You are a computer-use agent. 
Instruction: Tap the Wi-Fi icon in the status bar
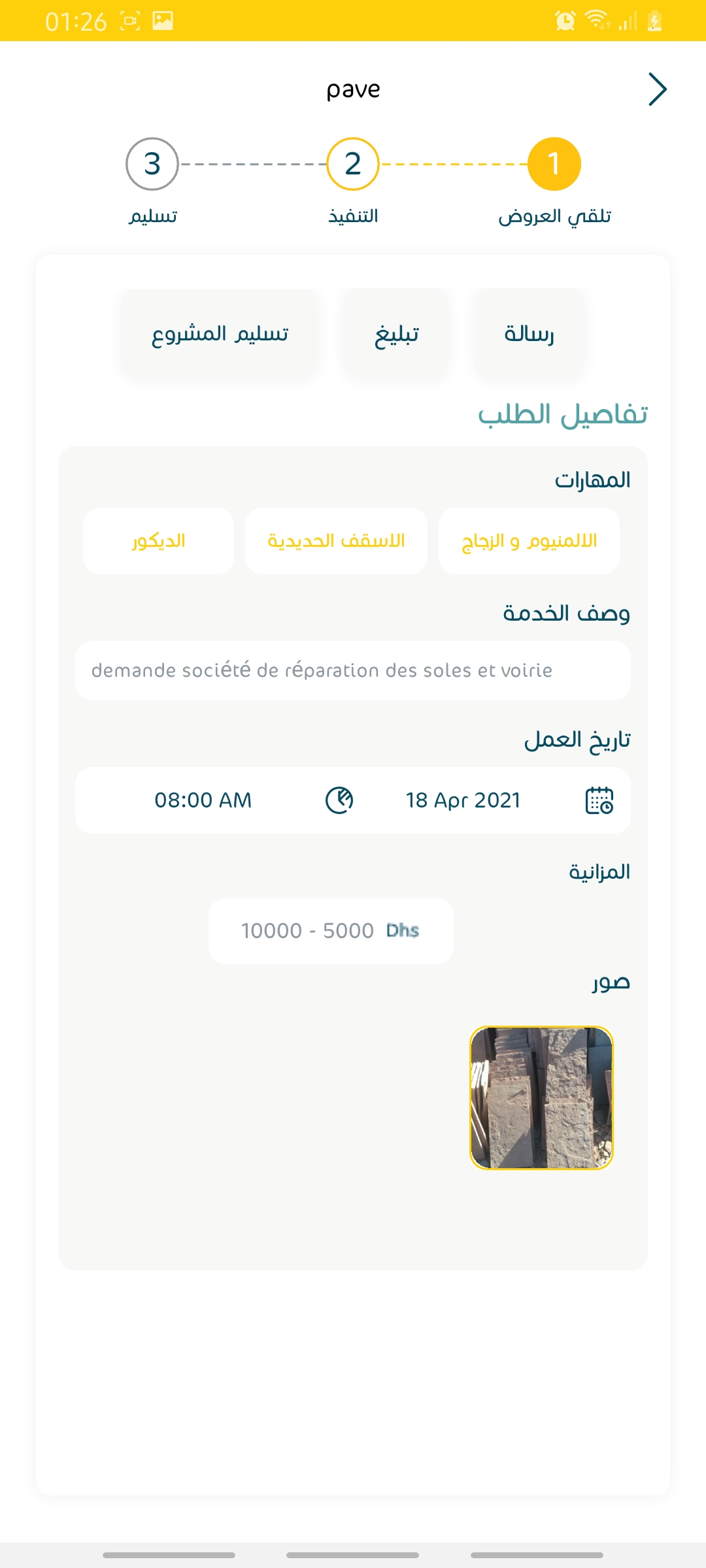pos(596,21)
